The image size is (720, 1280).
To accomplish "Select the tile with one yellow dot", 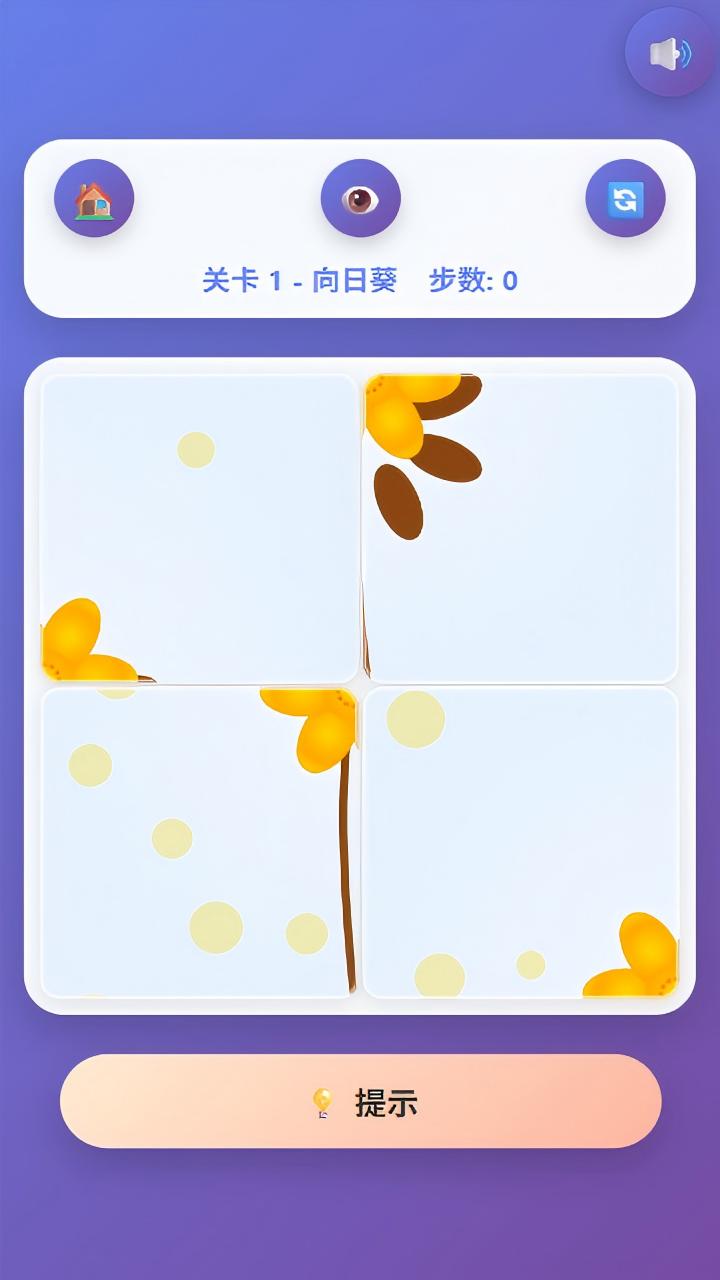I will 200,528.
